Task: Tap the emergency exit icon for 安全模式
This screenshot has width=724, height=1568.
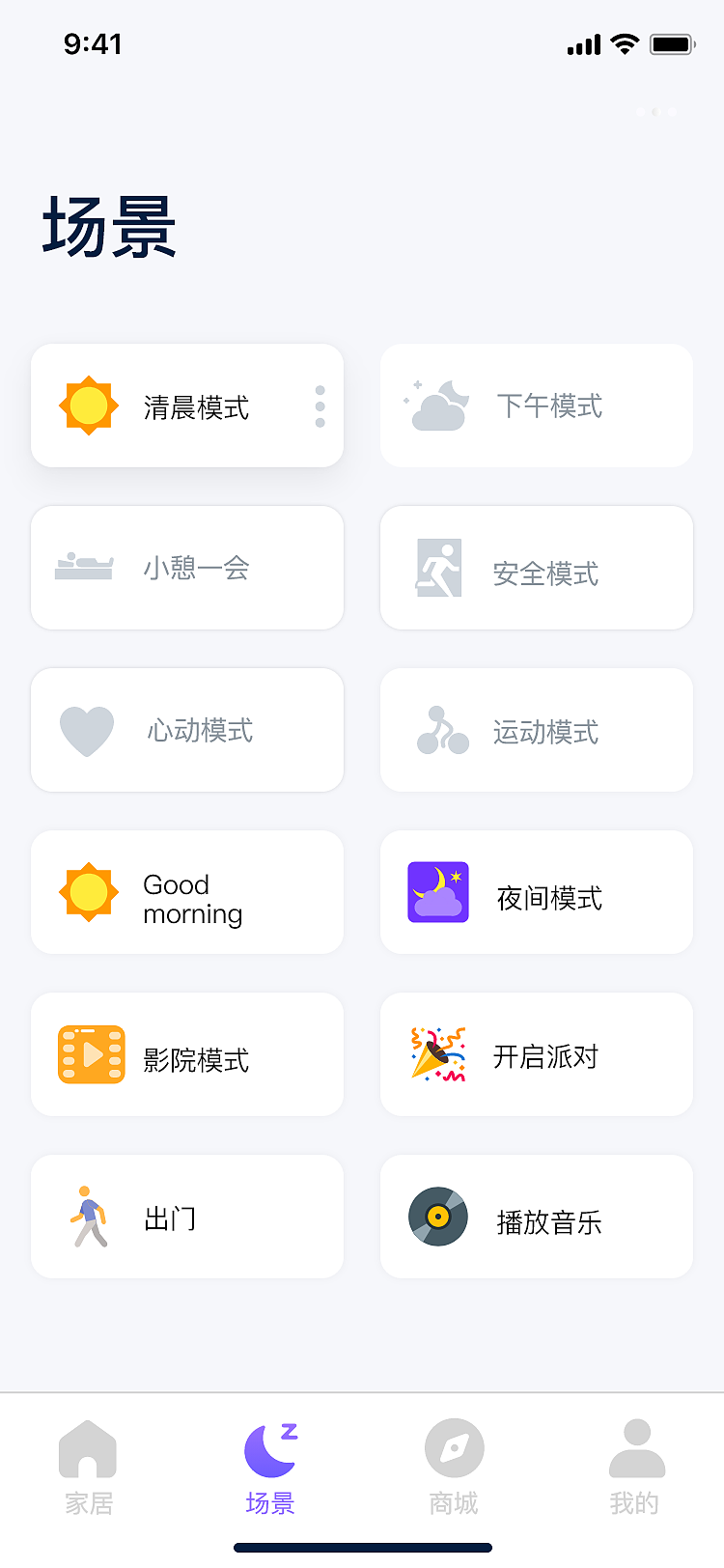Action: [x=437, y=568]
